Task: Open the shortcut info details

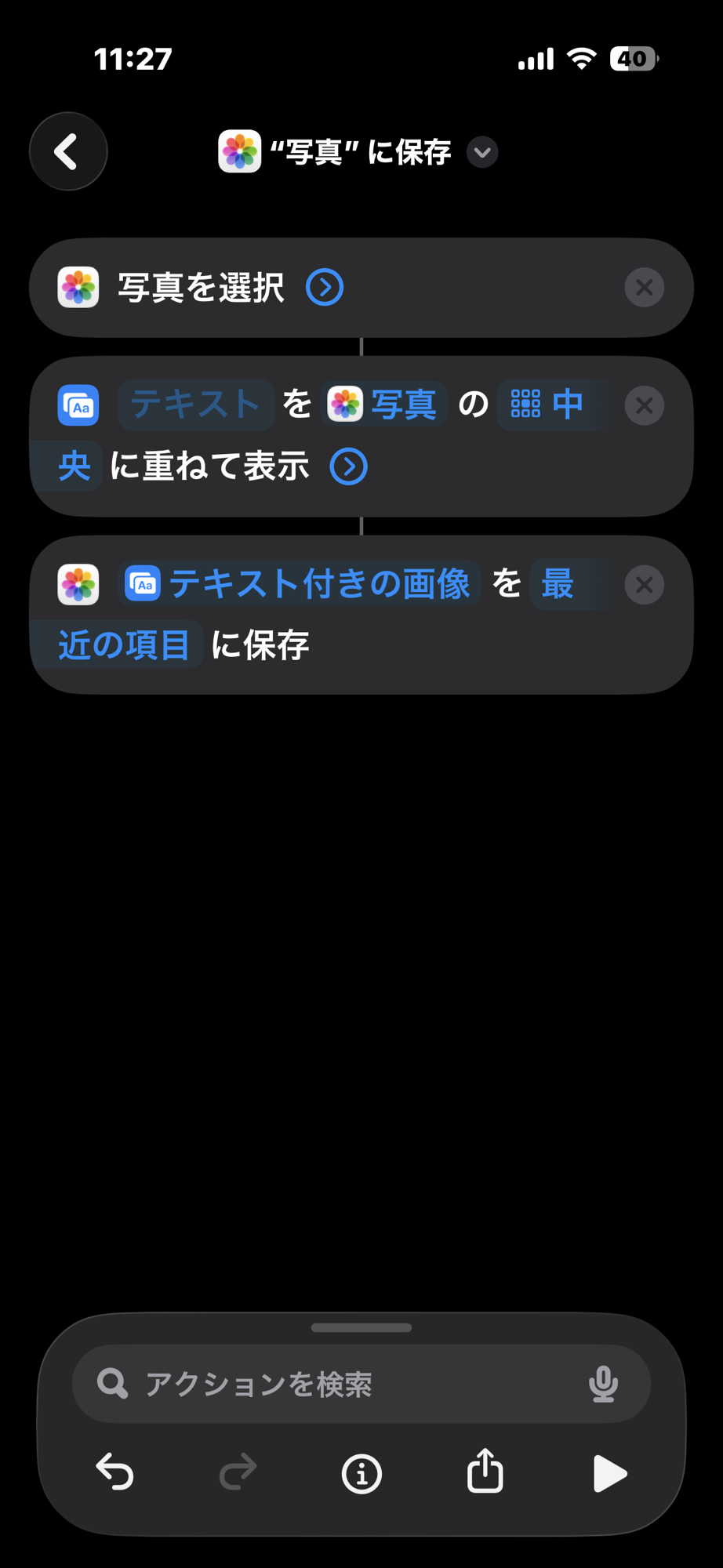Action: tap(361, 1474)
